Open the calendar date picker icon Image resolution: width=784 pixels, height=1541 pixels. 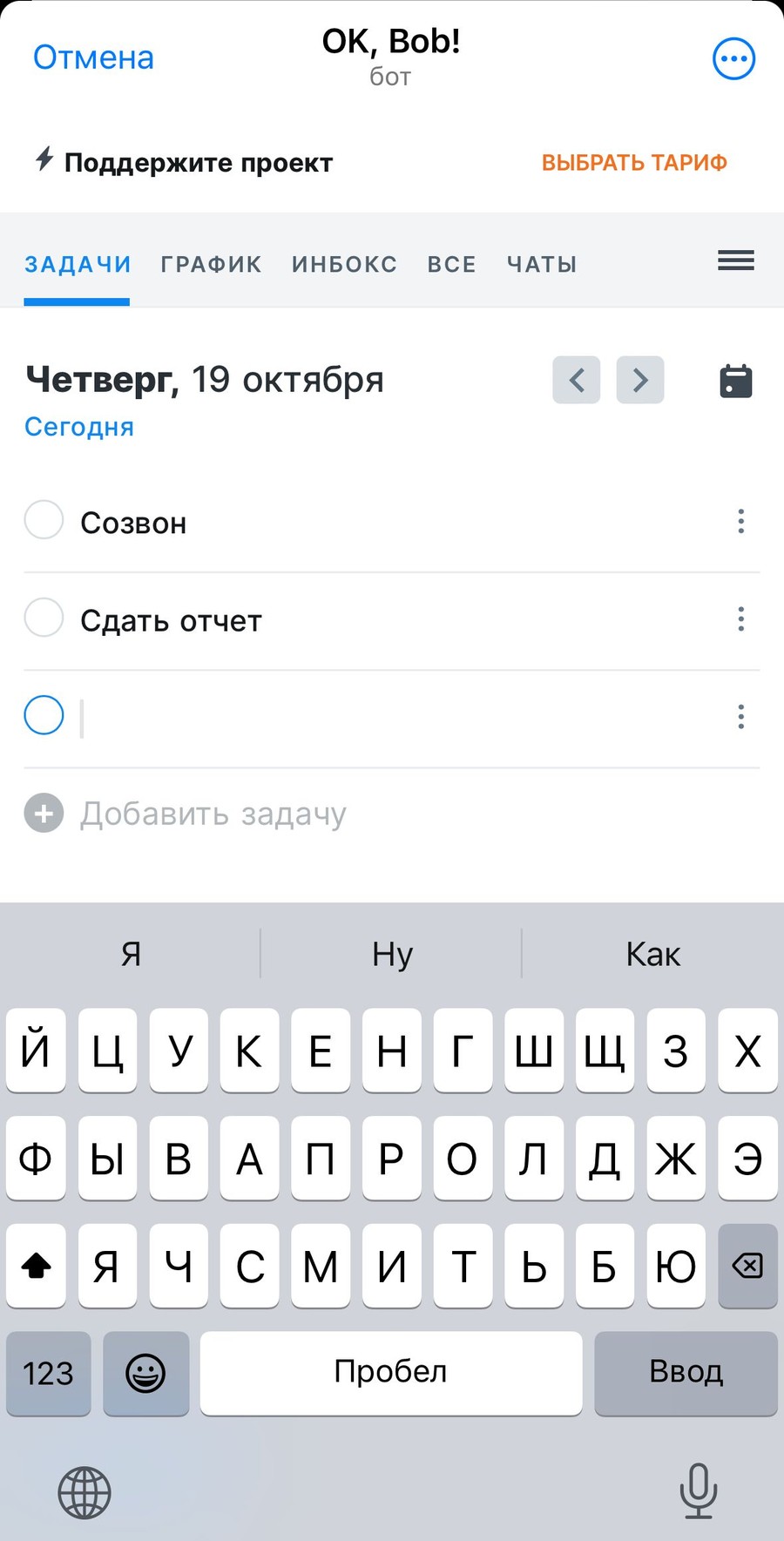(x=734, y=380)
